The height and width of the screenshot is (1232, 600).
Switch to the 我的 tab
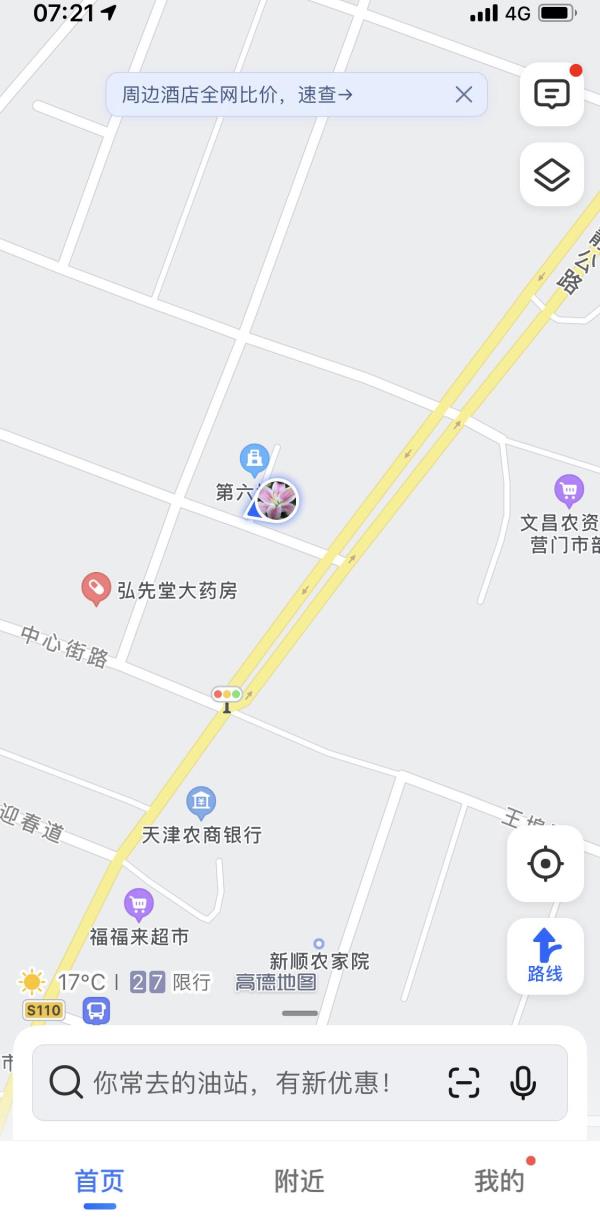[x=500, y=1181]
